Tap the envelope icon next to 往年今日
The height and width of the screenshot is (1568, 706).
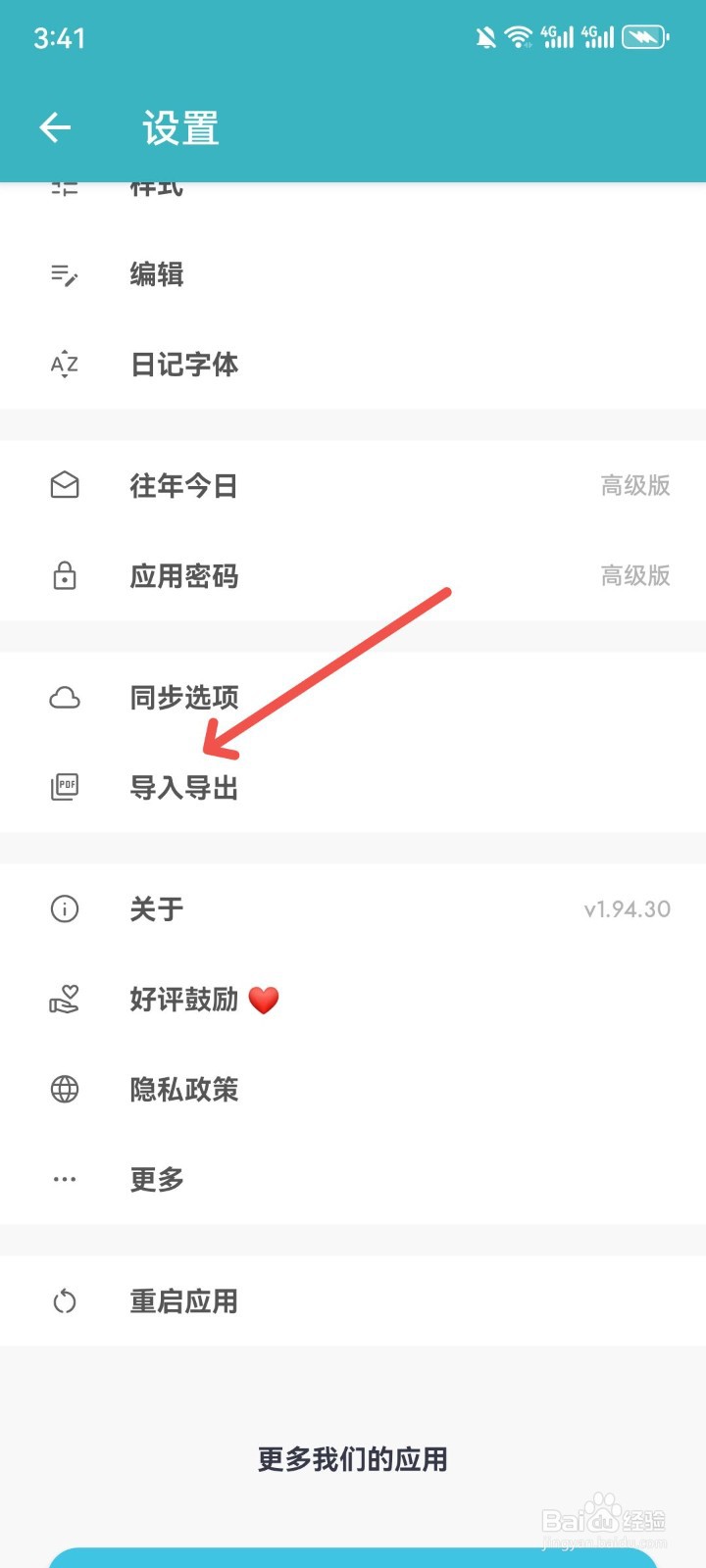64,485
